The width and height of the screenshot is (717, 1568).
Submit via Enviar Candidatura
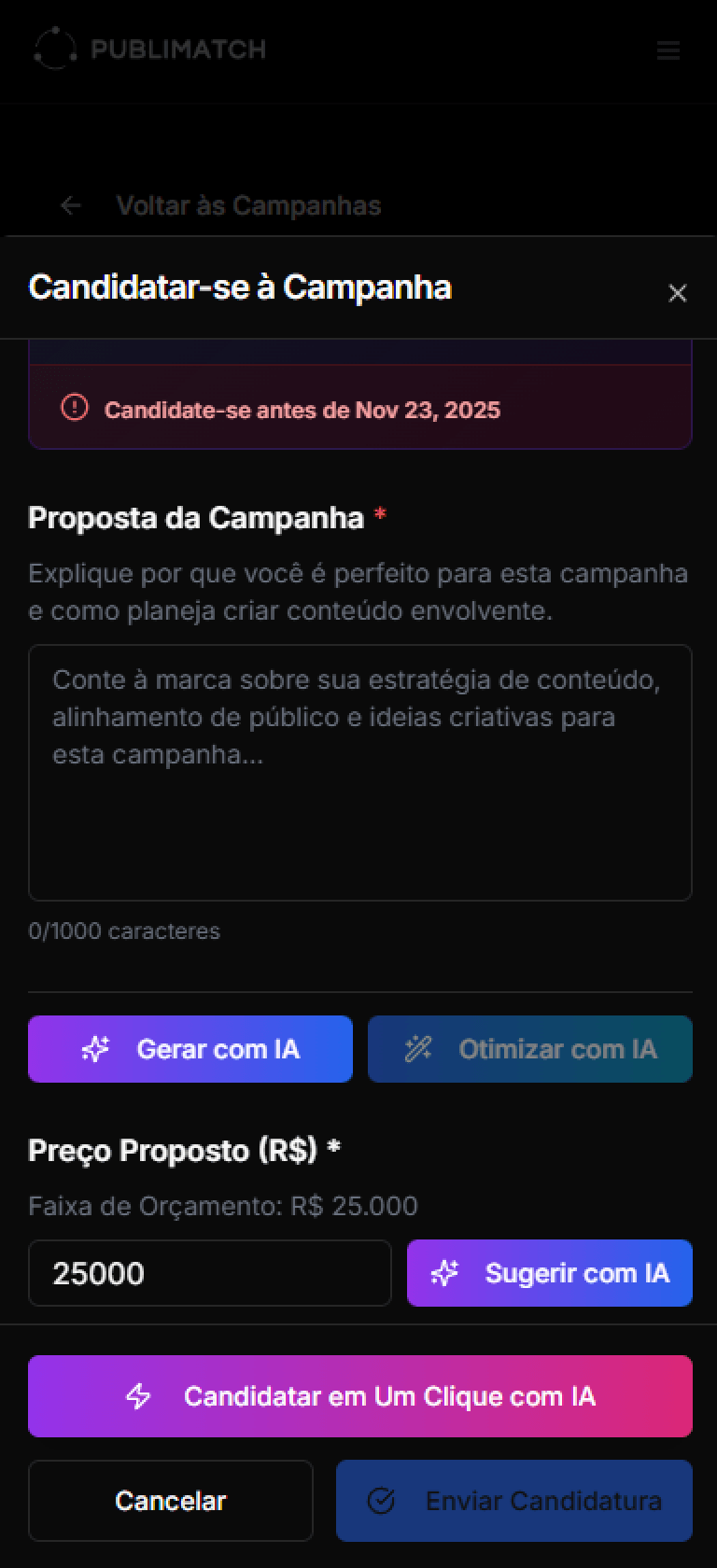click(514, 1501)
